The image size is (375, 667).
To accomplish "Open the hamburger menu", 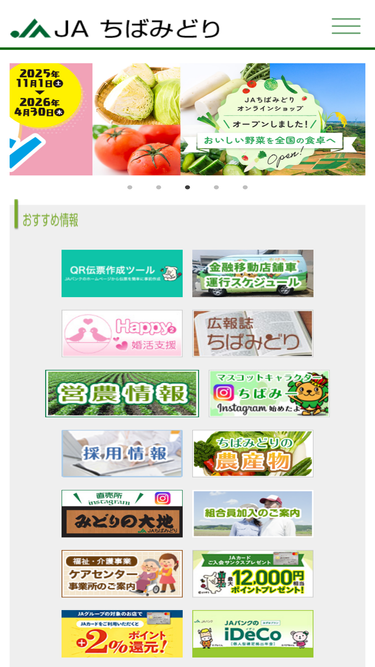I will (x=346, y=26).
